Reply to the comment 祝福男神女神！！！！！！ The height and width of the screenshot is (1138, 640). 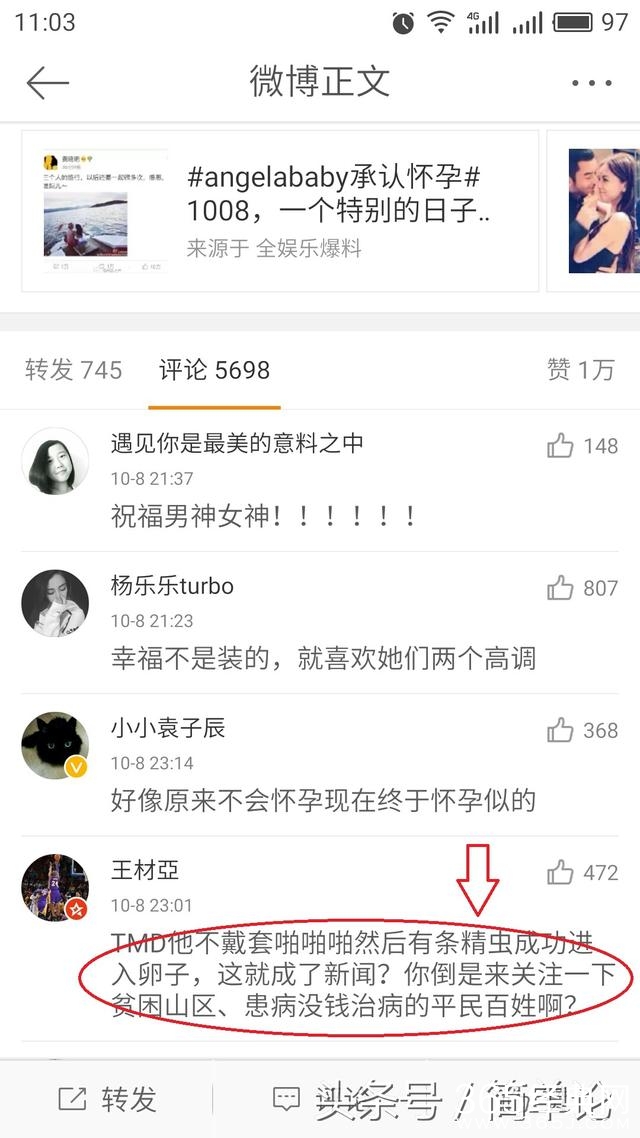click(263, 516)
